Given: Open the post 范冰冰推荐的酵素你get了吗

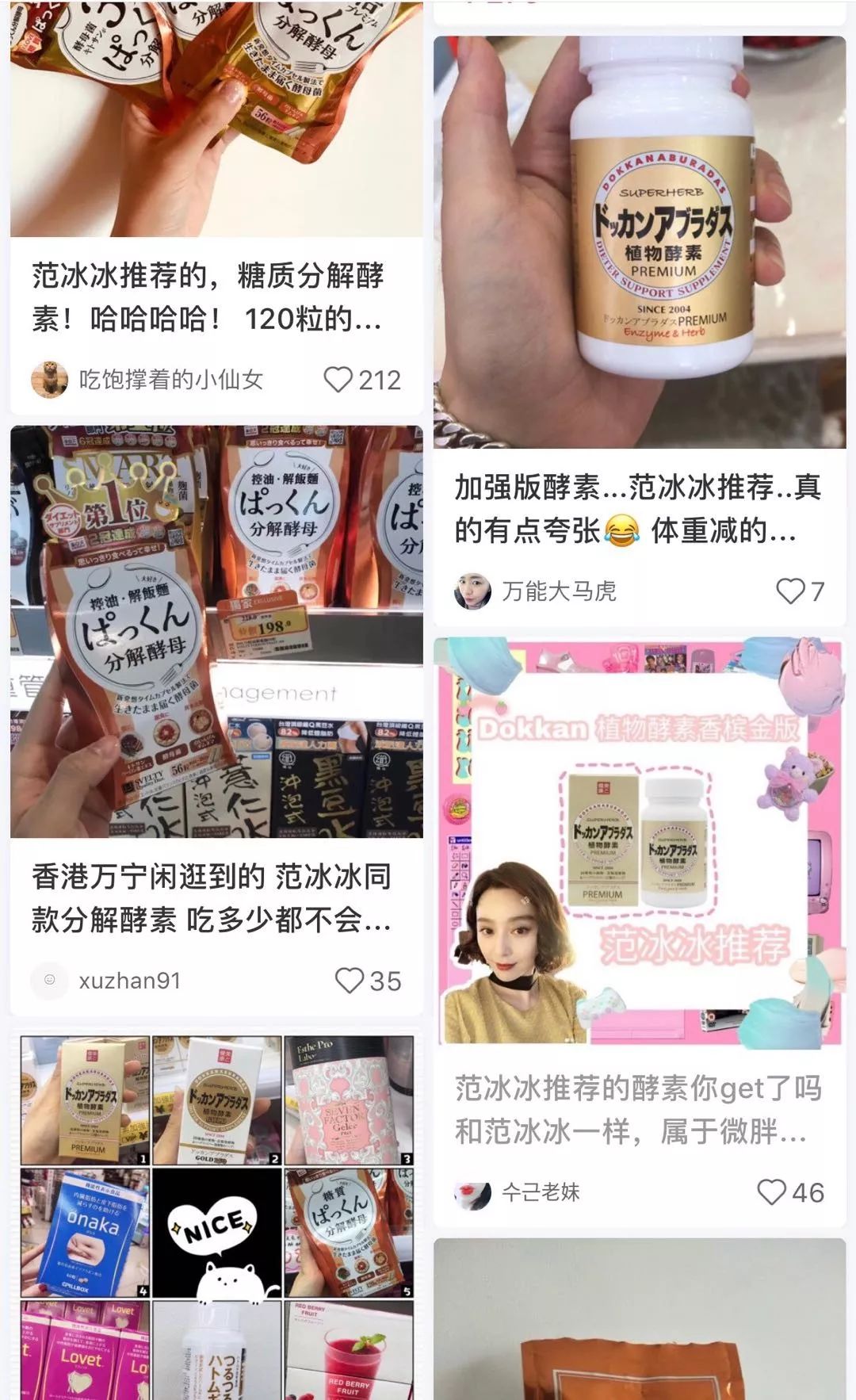Looking at the screenshot, I should click(638, 1110).
